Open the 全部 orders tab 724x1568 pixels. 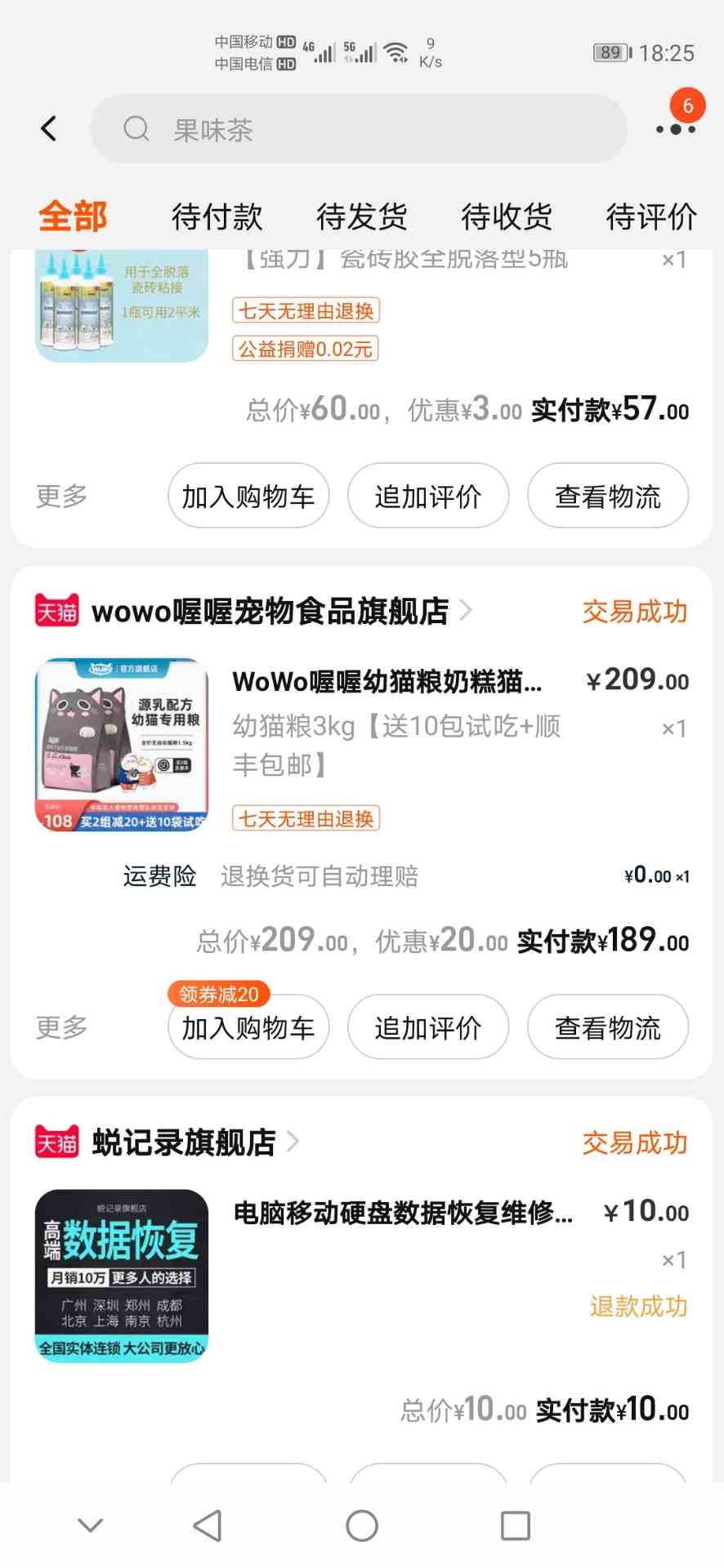(x=73, y=217)
